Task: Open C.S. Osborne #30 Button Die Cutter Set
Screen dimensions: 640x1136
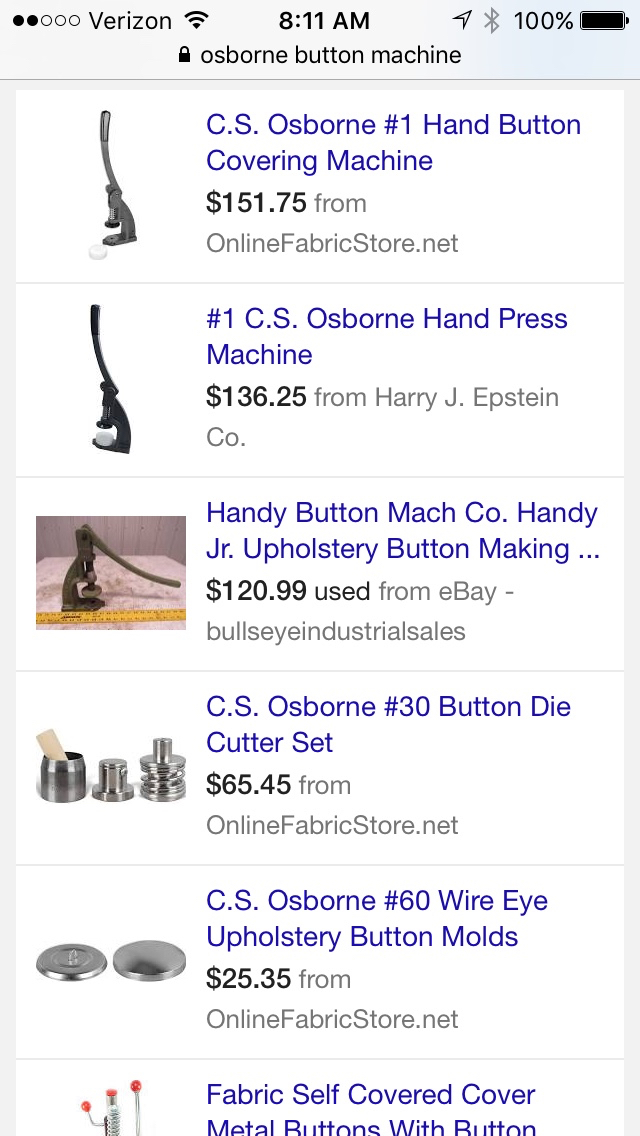Action: point(388,725)
